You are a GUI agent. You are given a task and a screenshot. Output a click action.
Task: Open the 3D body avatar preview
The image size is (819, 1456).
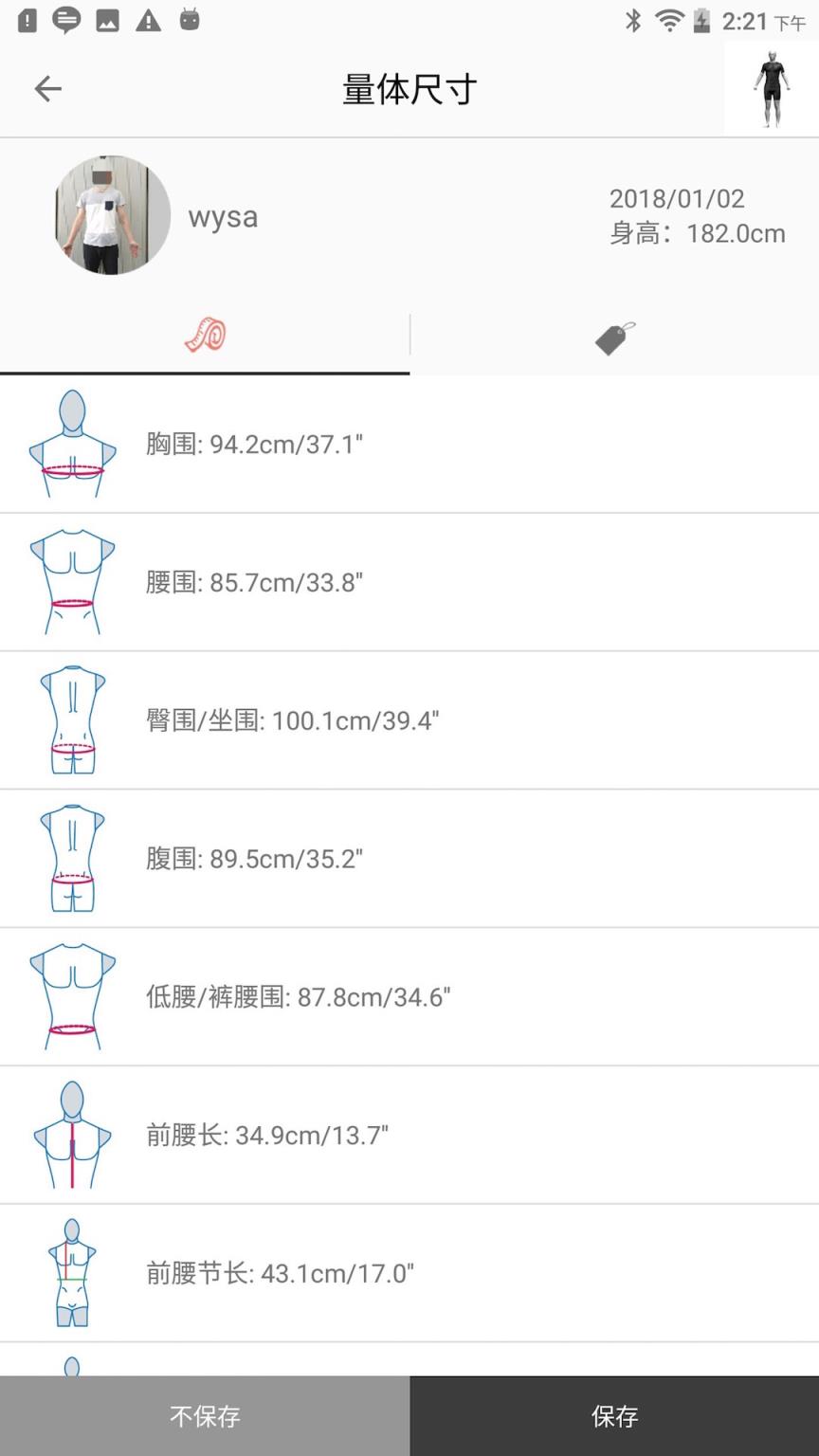[x=773, y=87]
